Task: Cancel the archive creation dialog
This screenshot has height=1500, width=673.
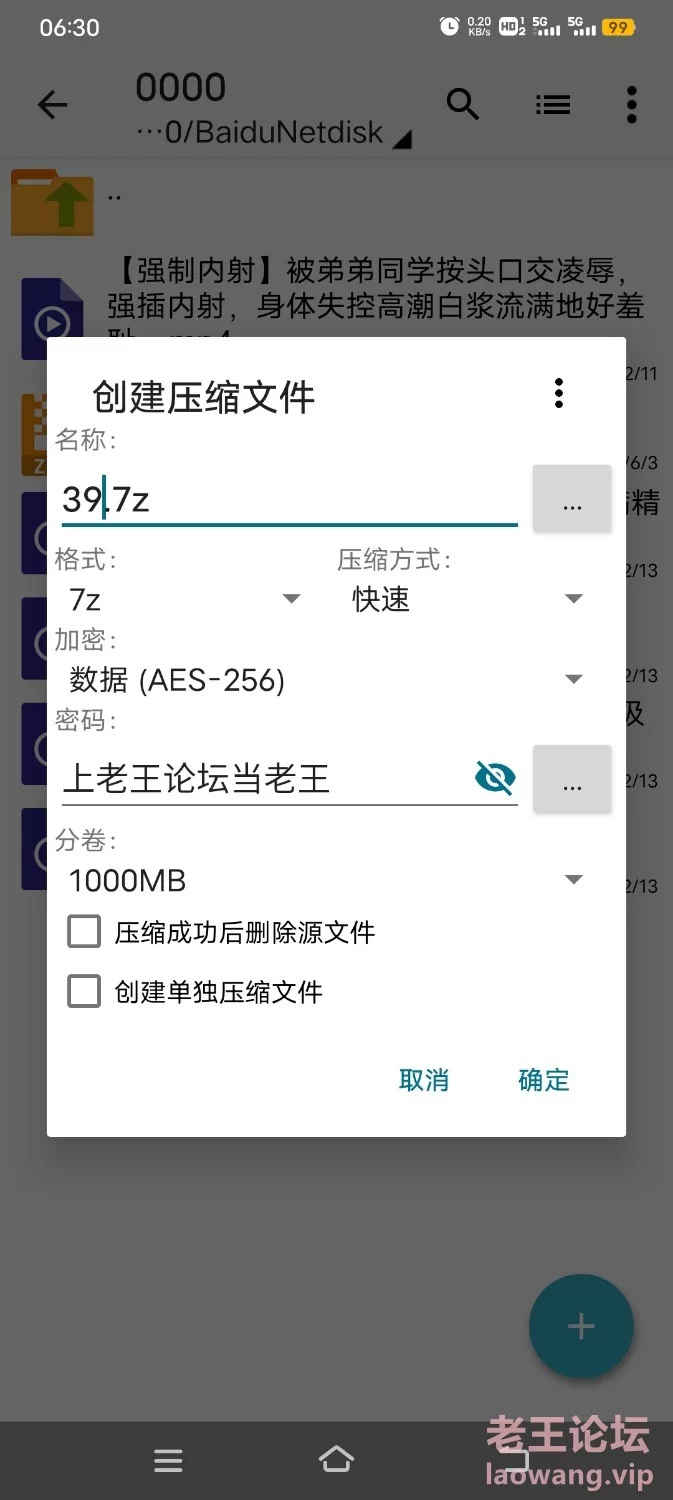Action: click(424, 1080)
